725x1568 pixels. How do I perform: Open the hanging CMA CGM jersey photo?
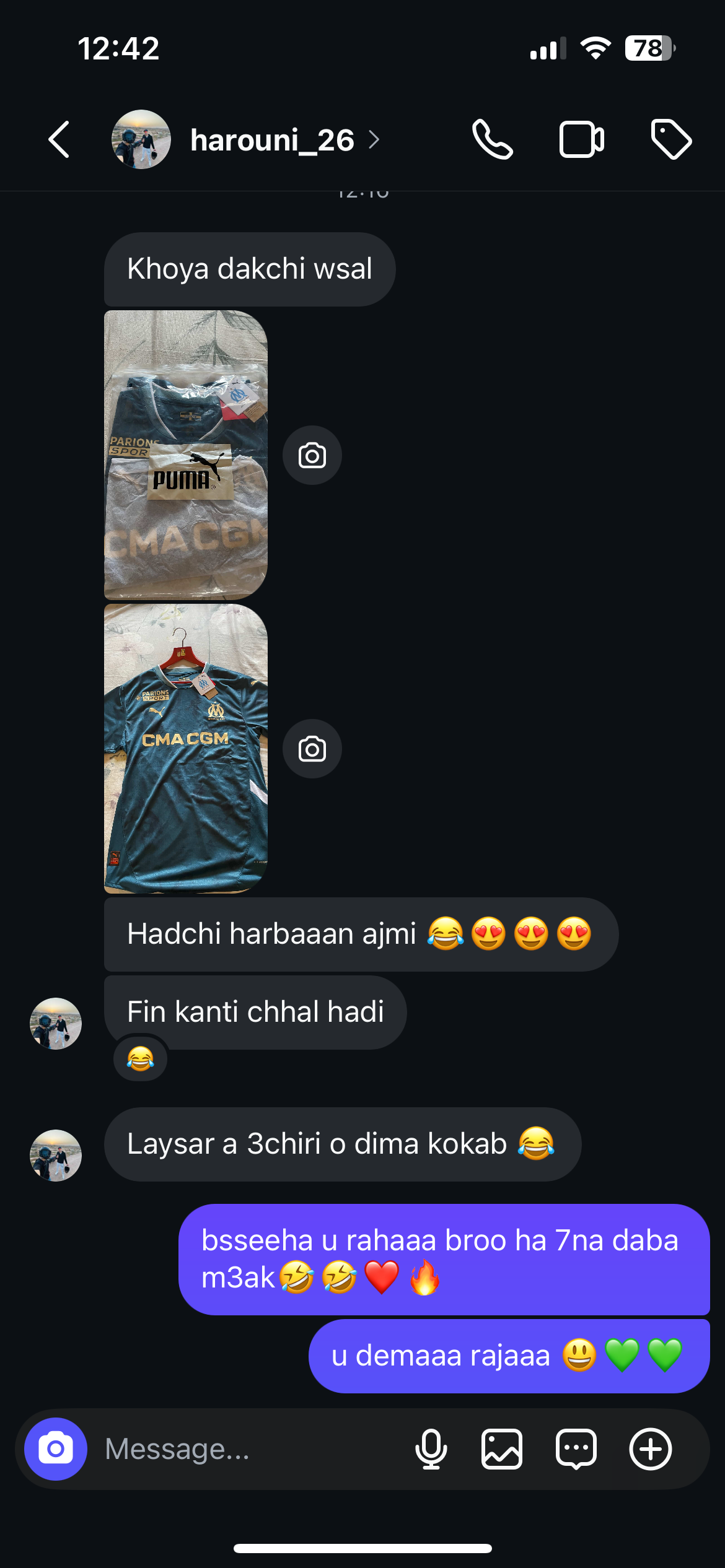click(x=186, y=748)
